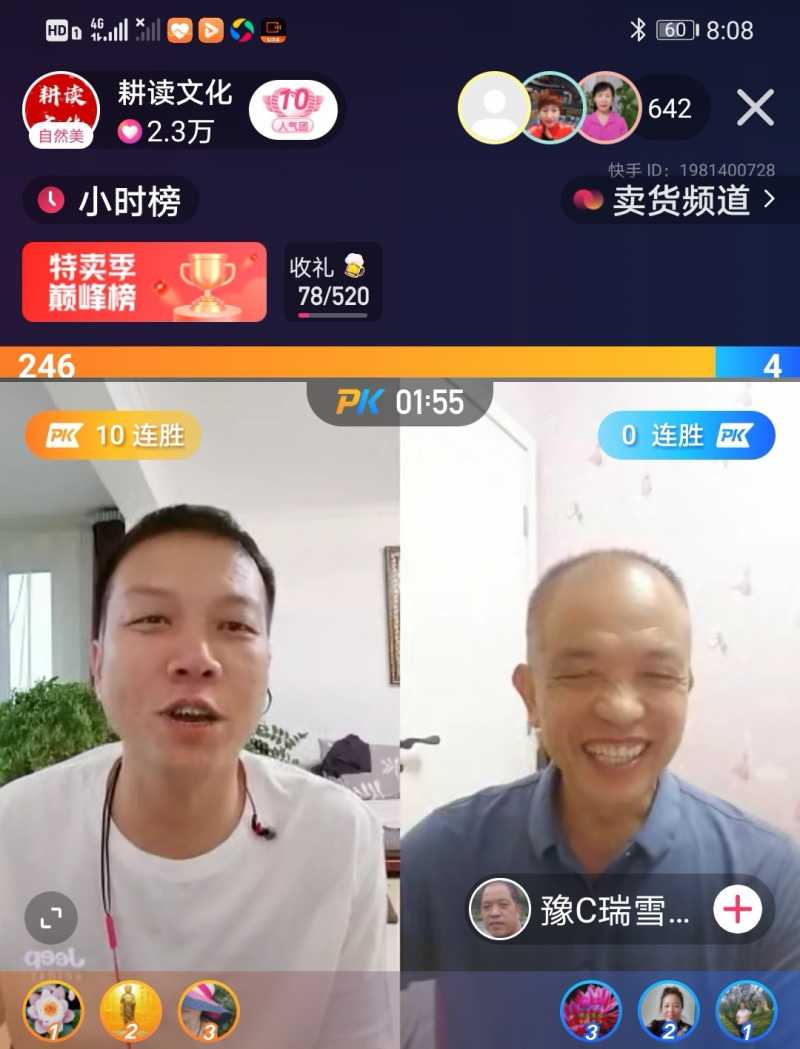The image size is (800, 1049).
Task: Open rank-3 contributor on left side
Action: point(209,1010)
